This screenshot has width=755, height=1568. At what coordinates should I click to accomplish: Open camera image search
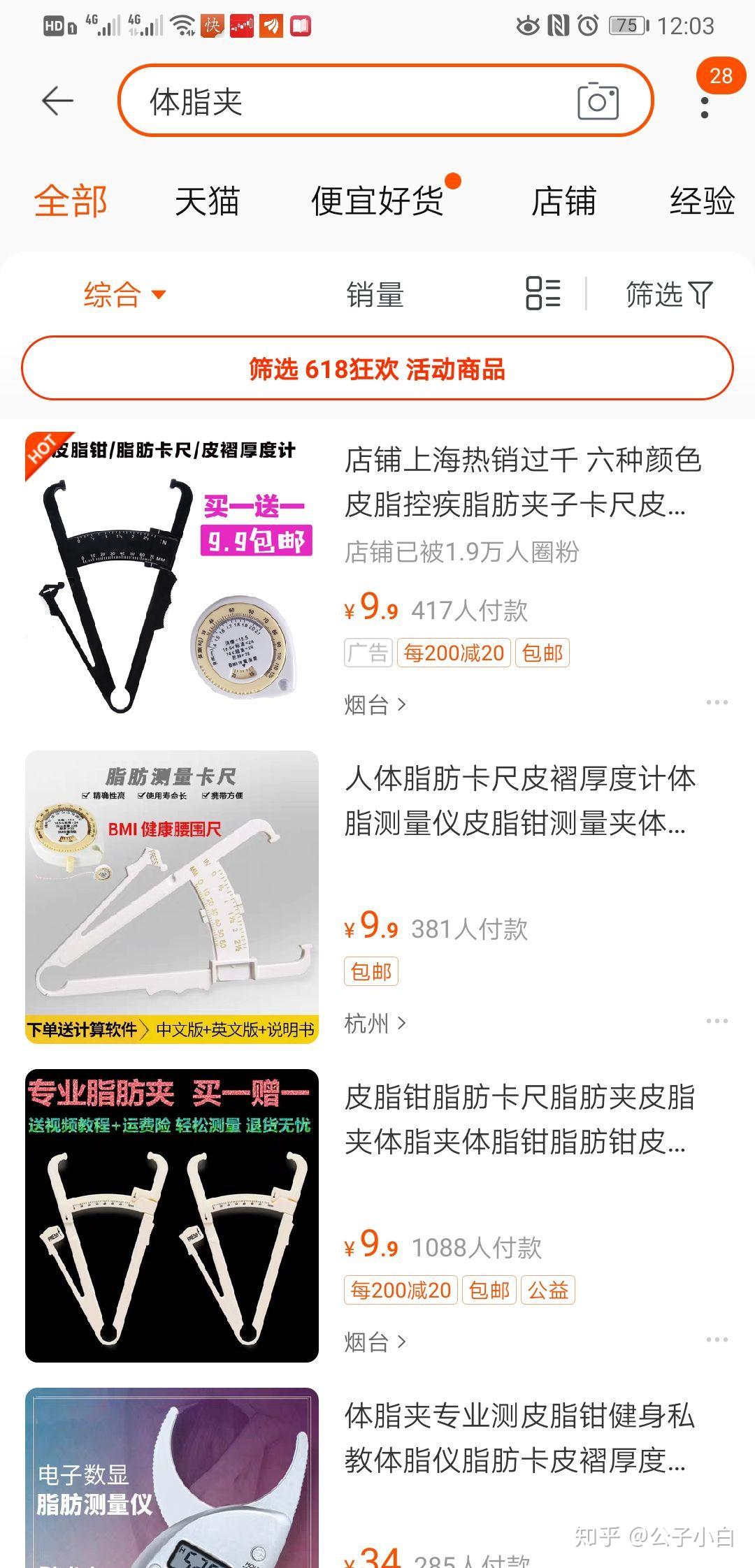tap(598, 101)
